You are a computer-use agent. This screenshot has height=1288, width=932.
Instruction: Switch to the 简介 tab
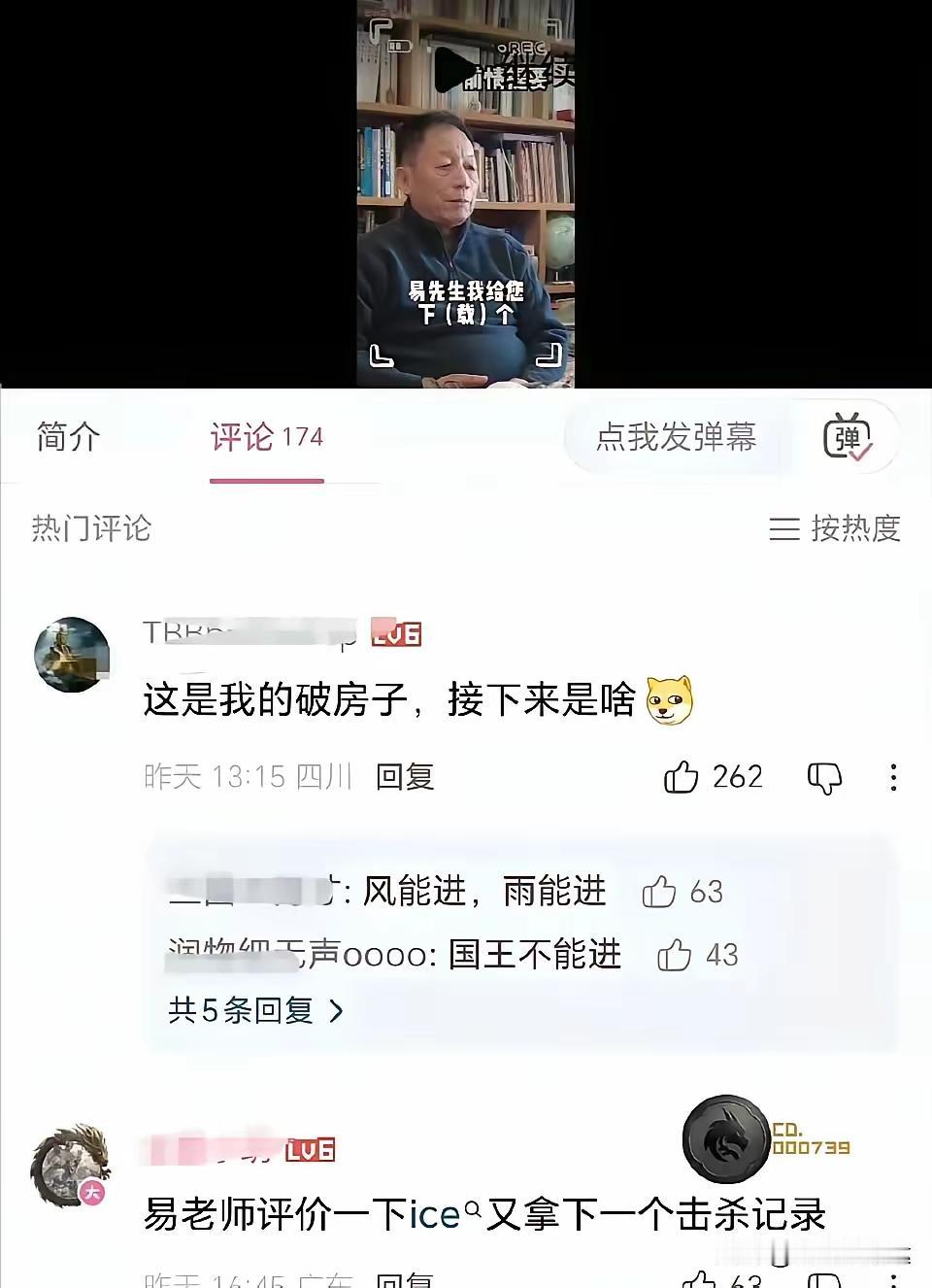[x=64, y=438]
